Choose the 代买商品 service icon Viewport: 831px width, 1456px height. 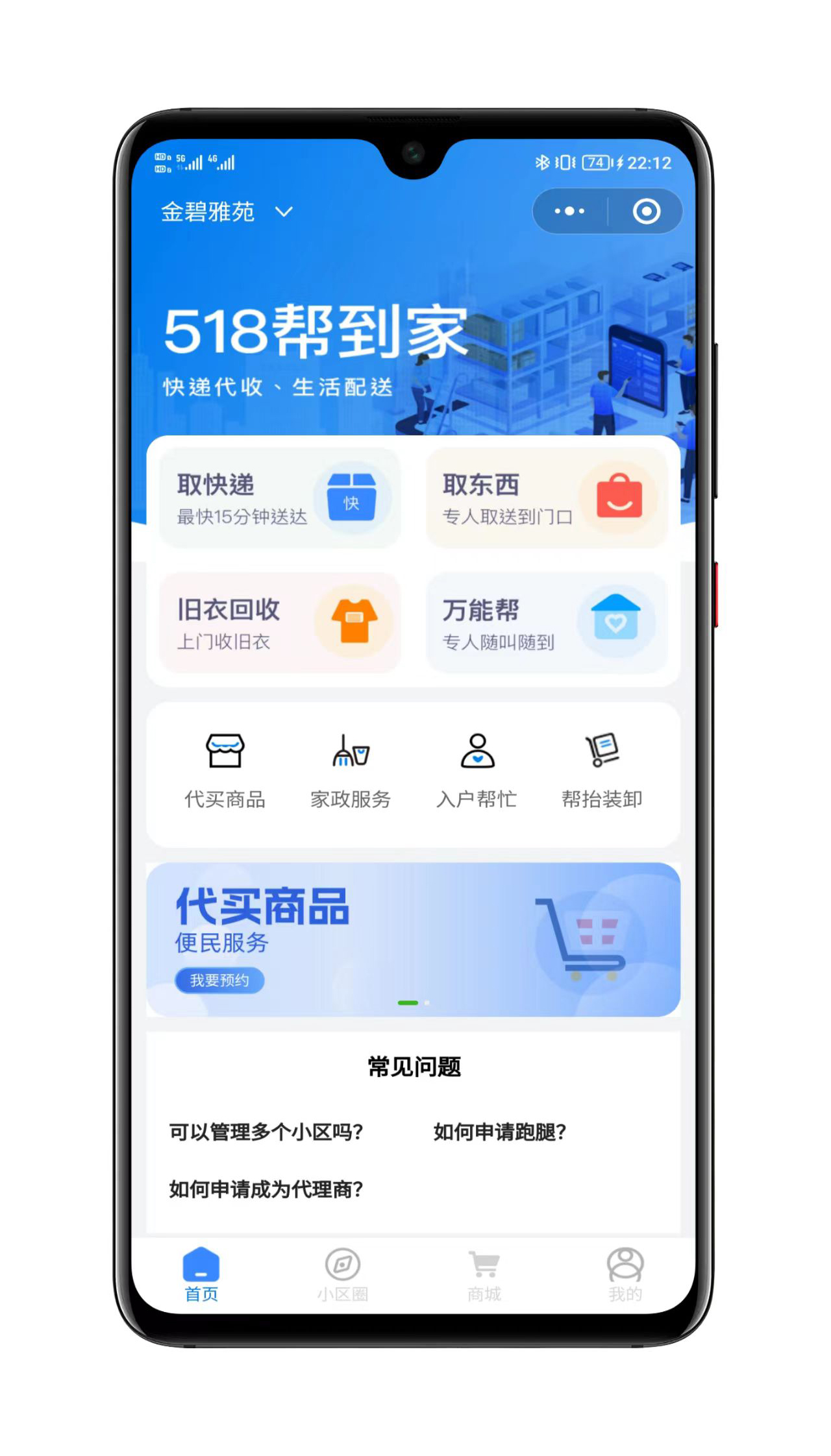click(225, 770)
